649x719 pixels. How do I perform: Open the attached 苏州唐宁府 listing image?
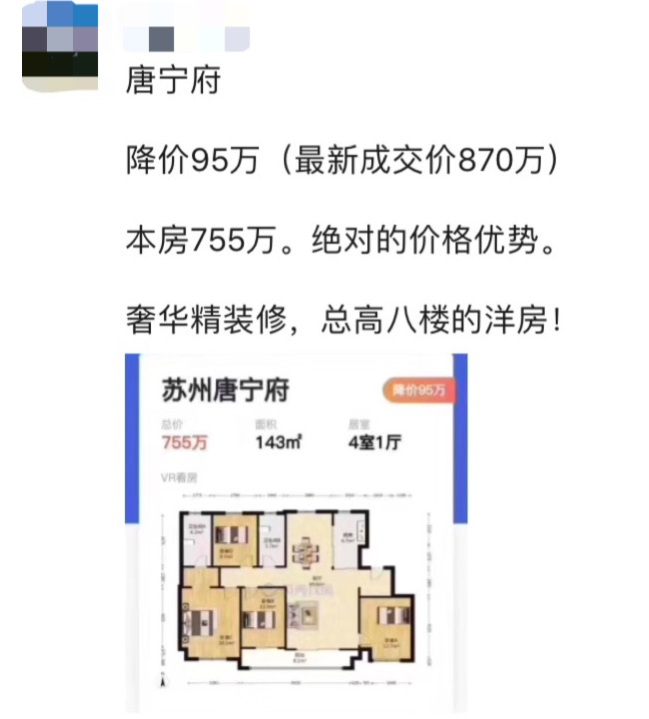296,533
